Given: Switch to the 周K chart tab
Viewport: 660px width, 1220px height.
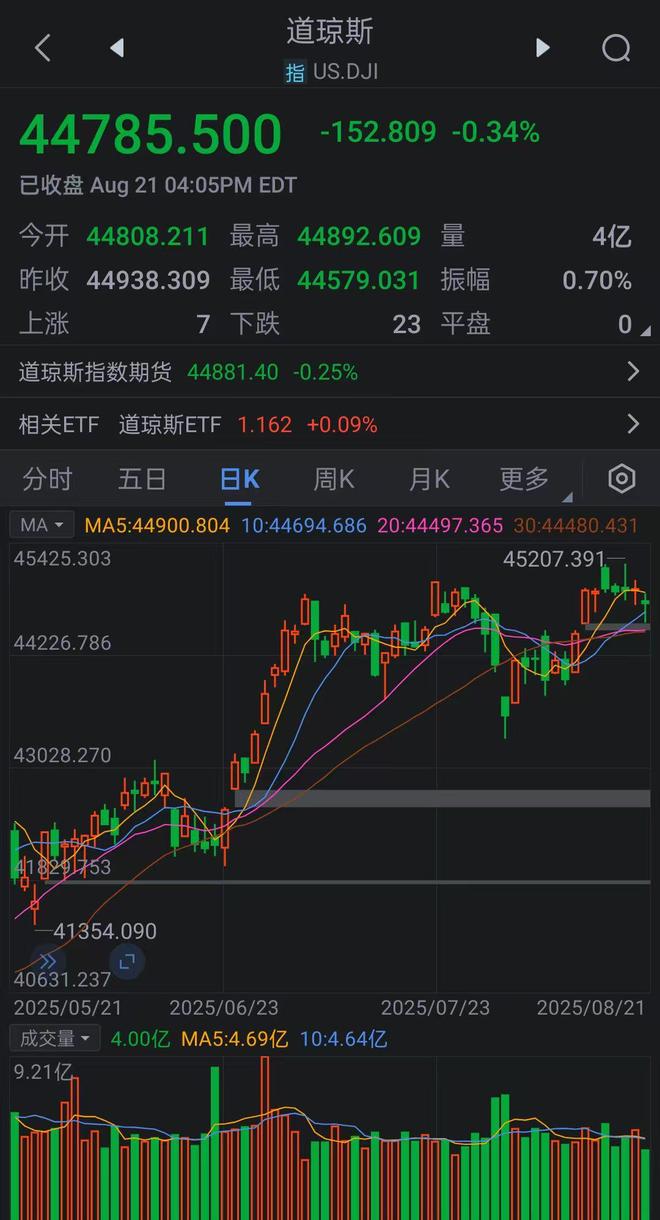Looking at the screenshot, I should click(x=334, y=479).
